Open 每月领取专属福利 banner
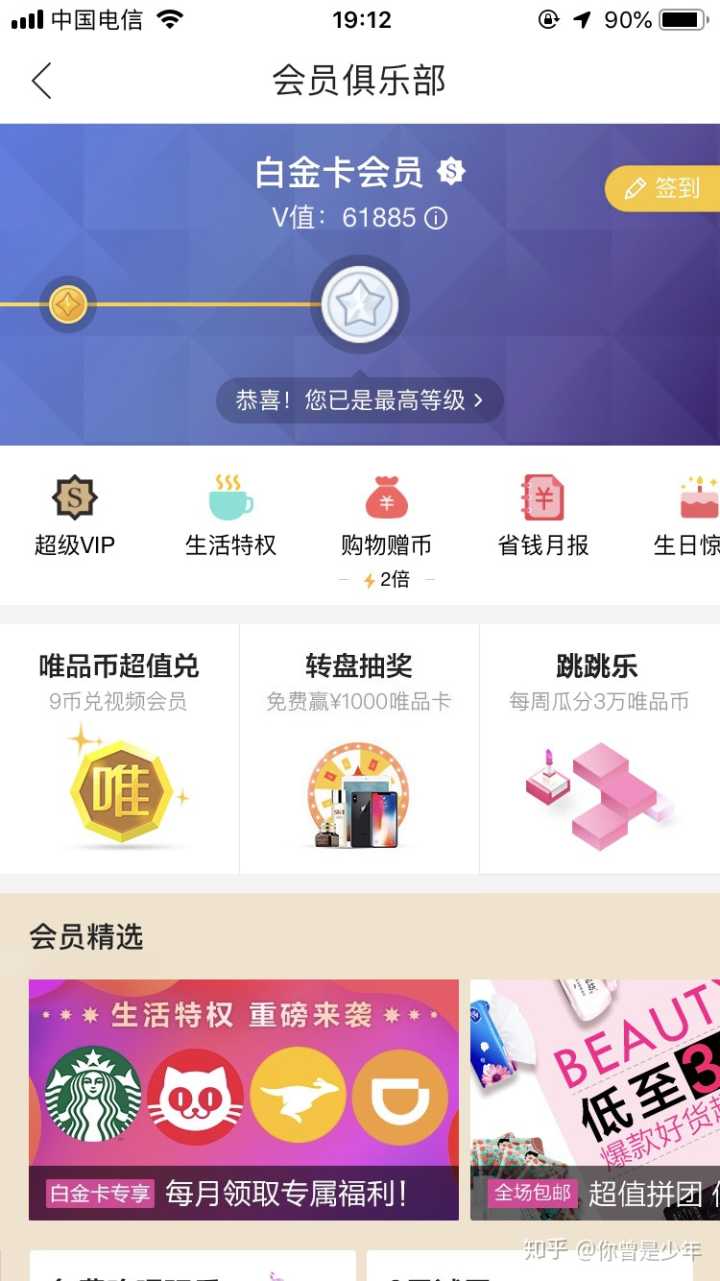Viewport: 720px width, 1281px height. (x=244, y=1099)
